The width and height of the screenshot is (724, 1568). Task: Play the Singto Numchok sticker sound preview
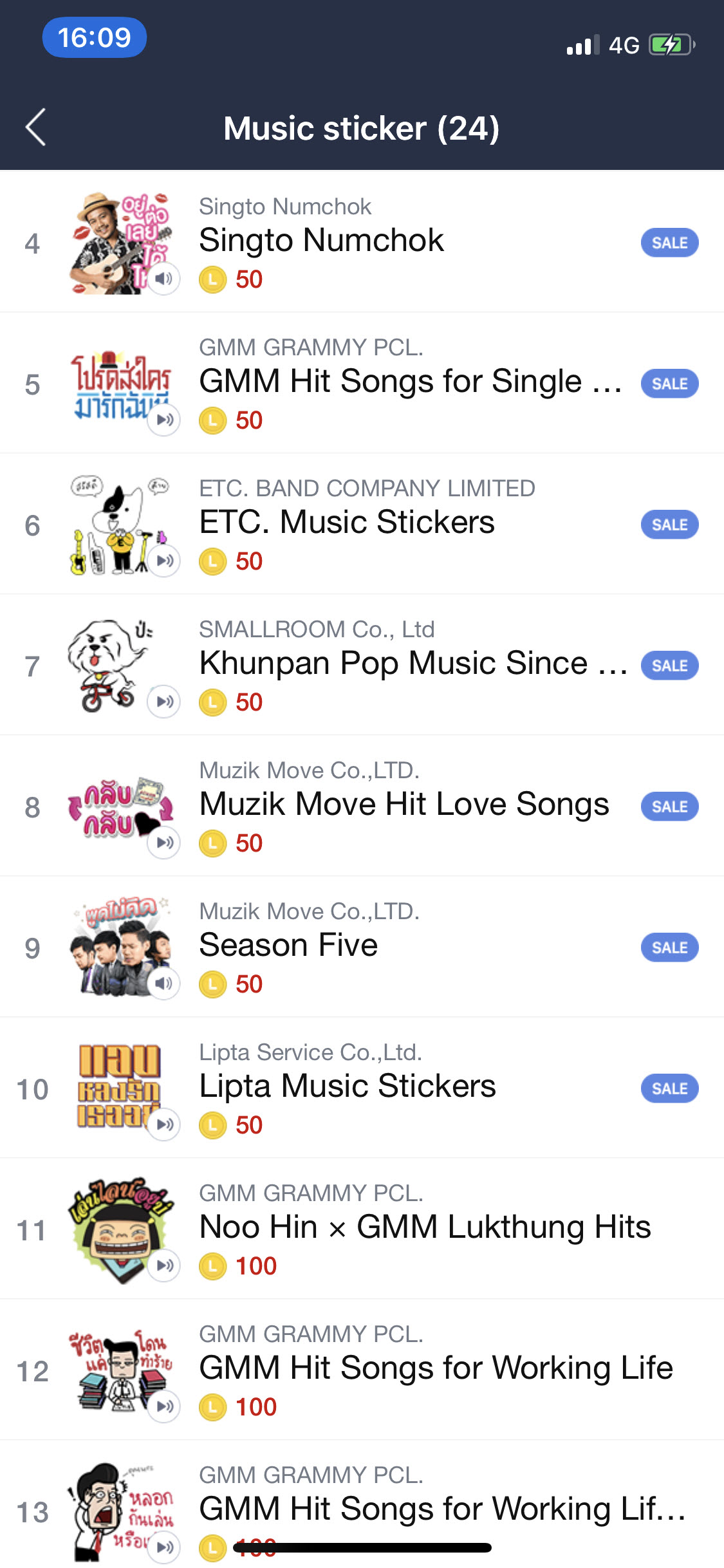165,279
